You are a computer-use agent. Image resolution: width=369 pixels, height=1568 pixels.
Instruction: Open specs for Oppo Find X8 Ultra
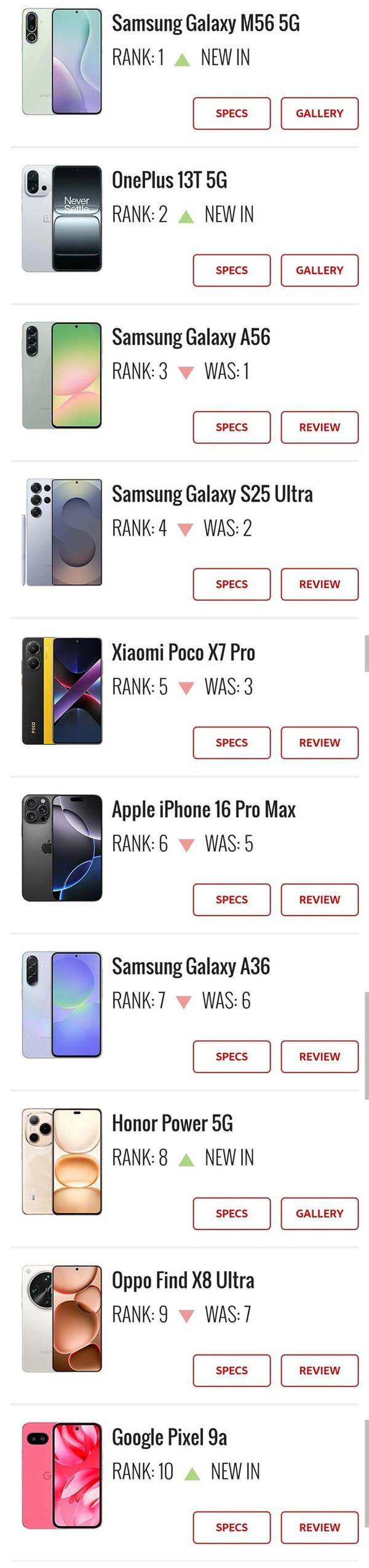(x=231, y=1370)
